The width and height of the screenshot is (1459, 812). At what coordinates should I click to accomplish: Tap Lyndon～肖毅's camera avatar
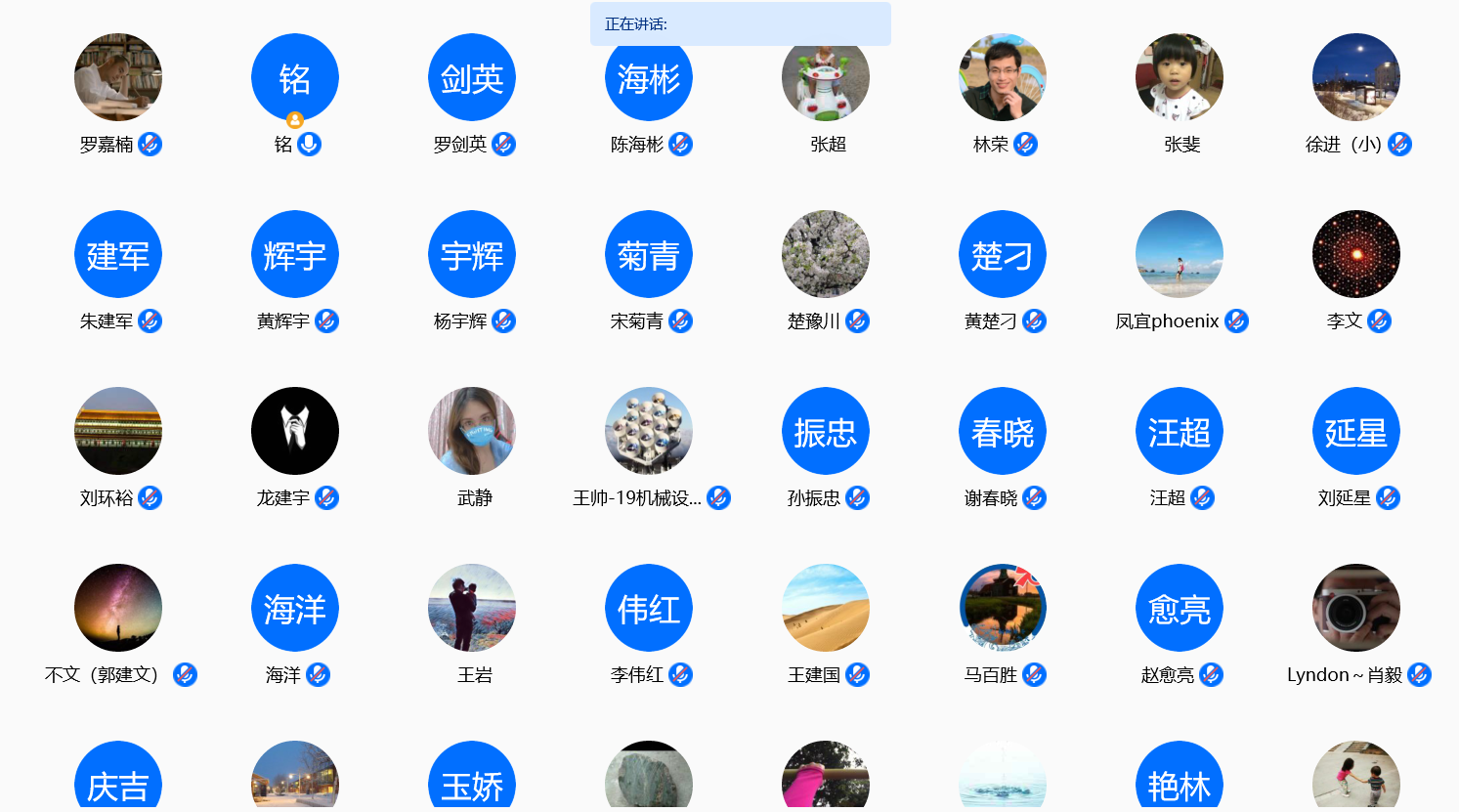pos(1356,608)
